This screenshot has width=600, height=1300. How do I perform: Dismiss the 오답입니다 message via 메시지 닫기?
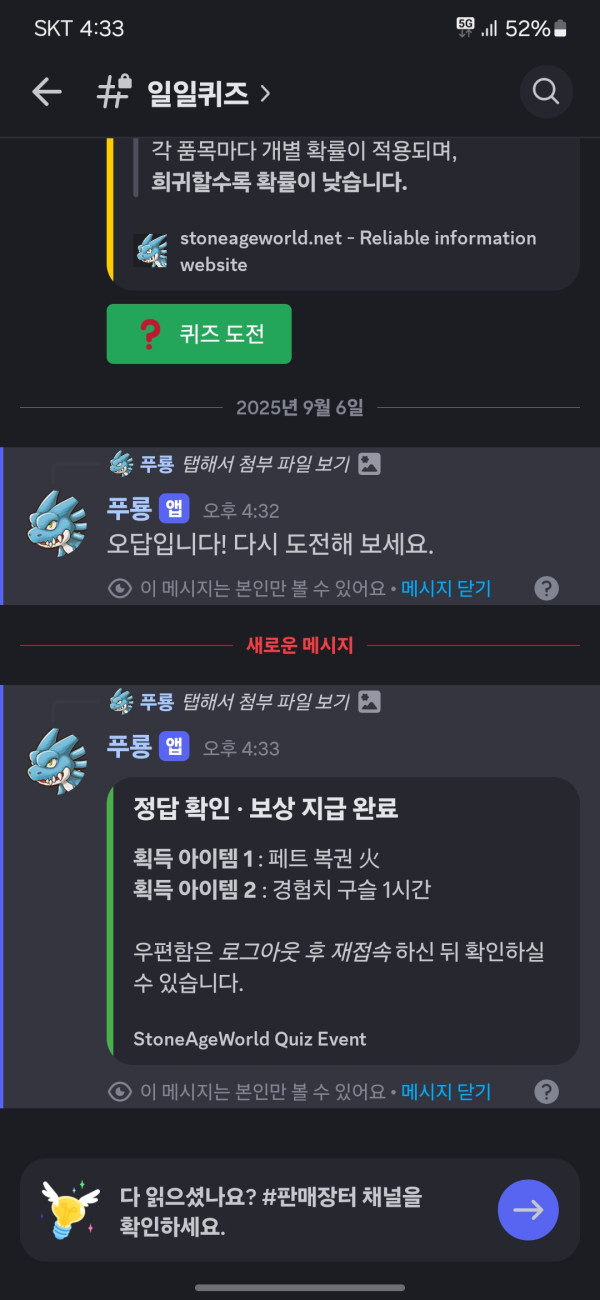tap(446, 588)
